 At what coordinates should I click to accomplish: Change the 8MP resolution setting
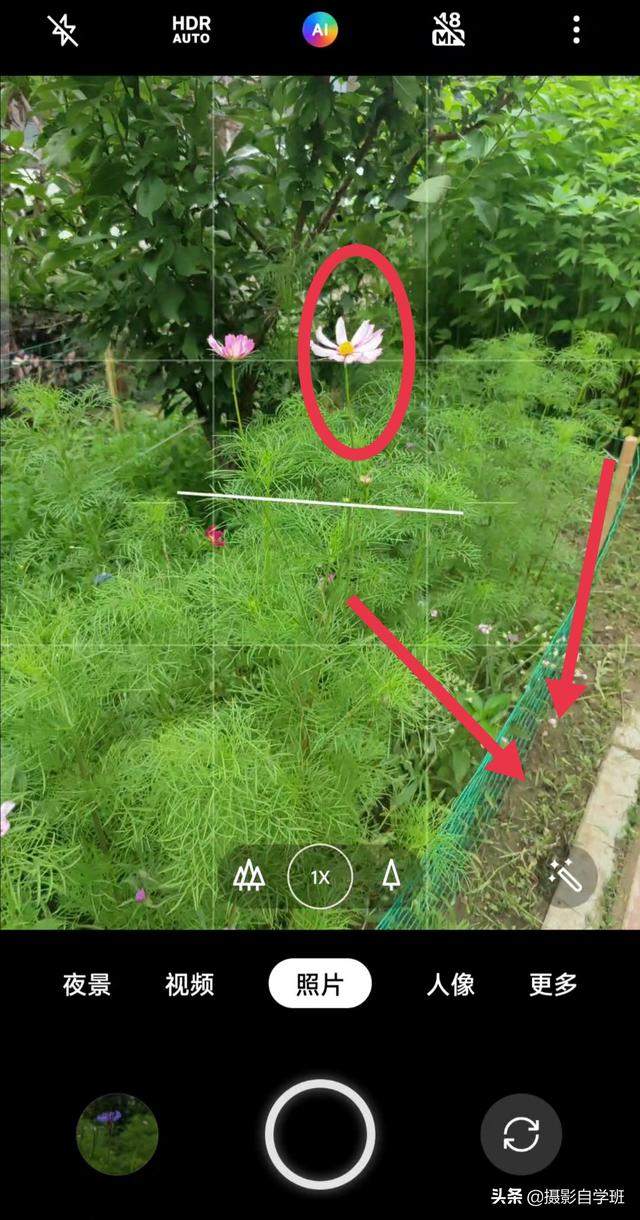[x=448, y=30]
